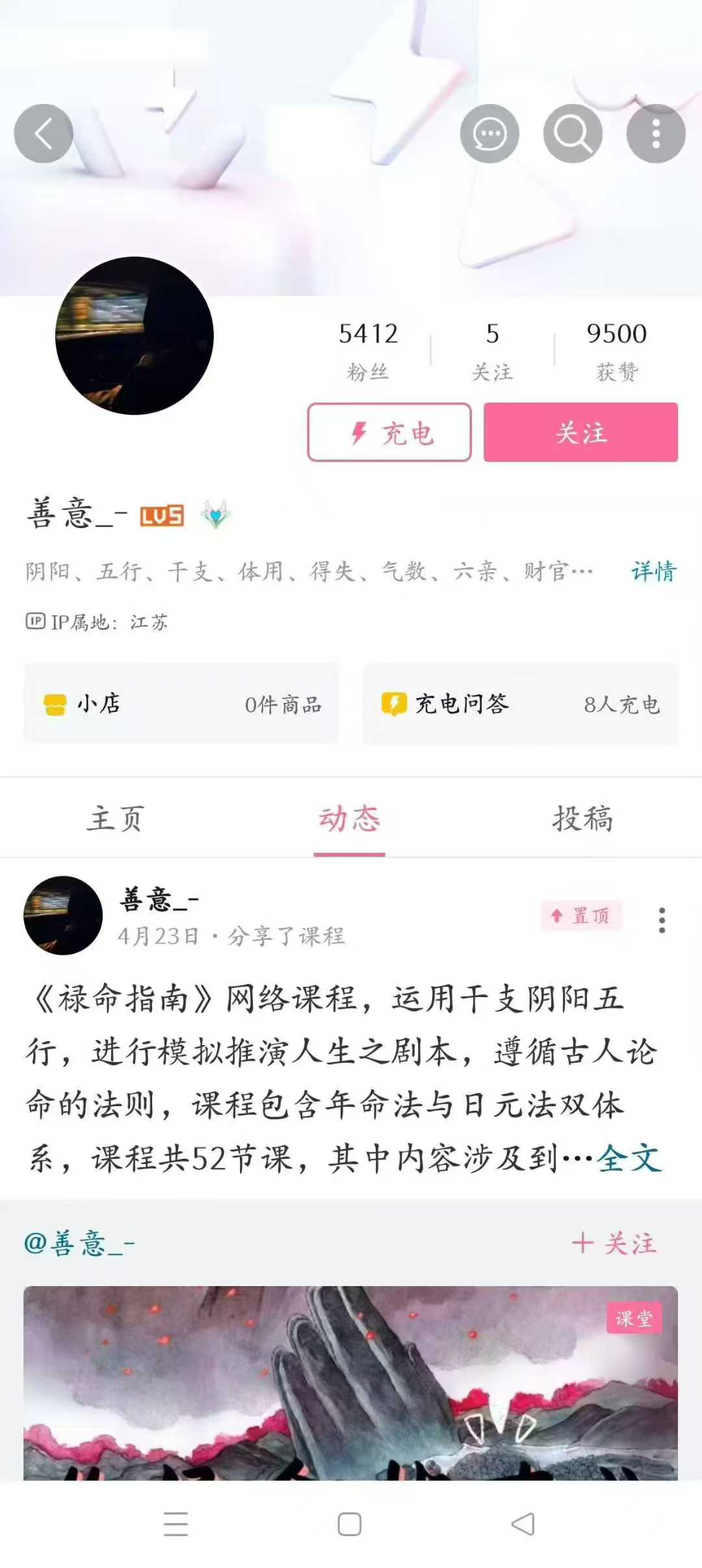Switch to the 主页 tab
This screenshot has height=1568, width=702.
tap(116, 818)
